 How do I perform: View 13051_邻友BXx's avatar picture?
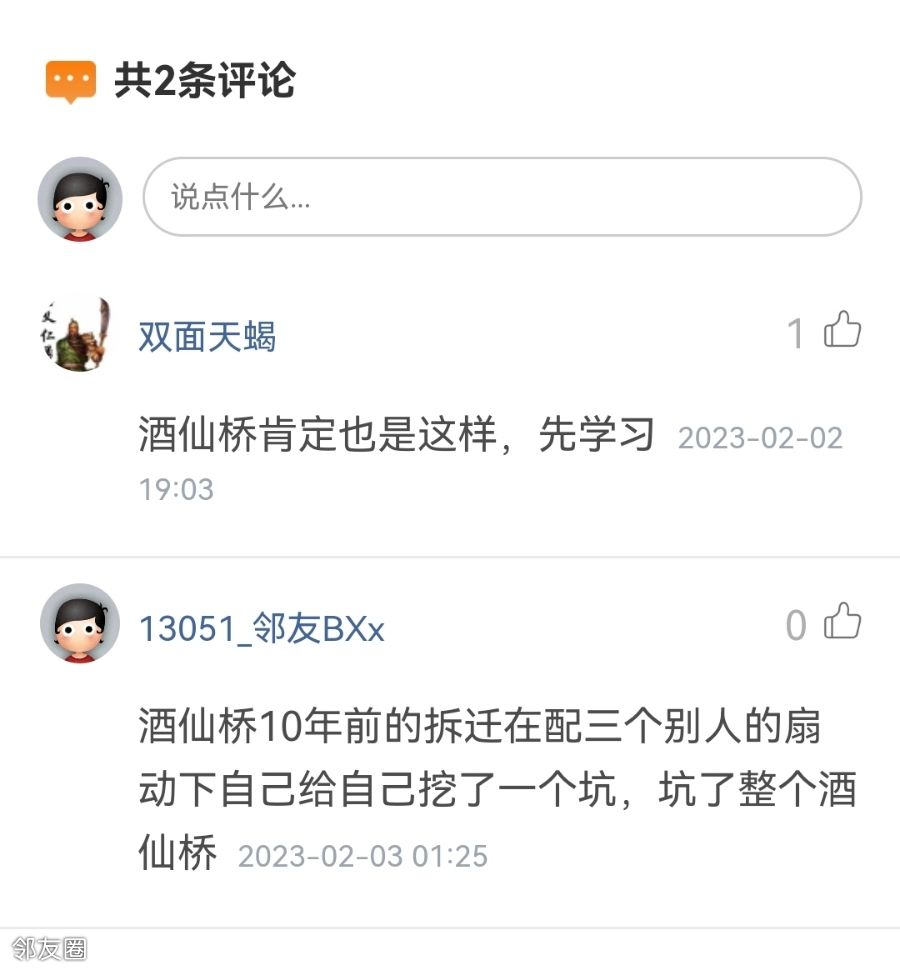click(79, 623)
